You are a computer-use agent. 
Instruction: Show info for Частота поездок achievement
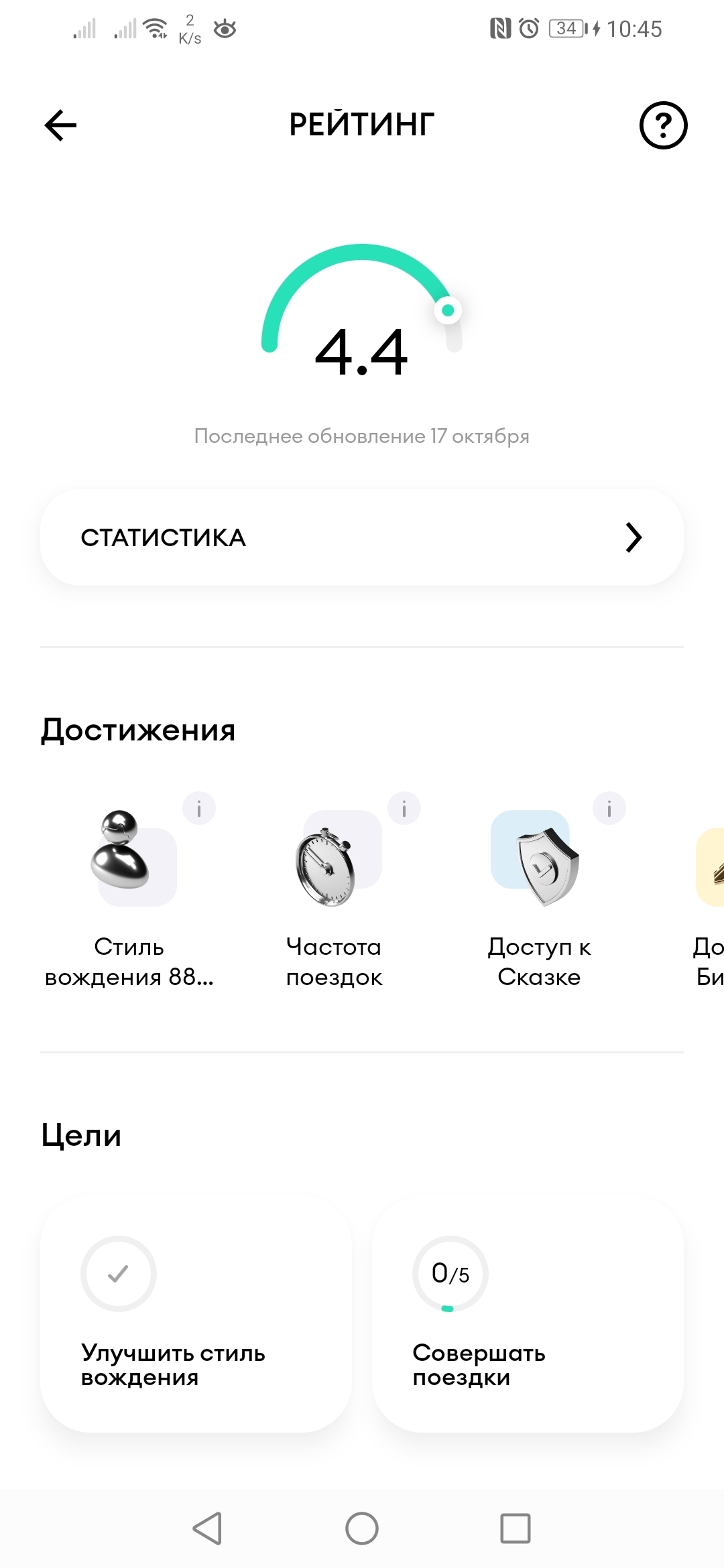click(x=404, y=809)
